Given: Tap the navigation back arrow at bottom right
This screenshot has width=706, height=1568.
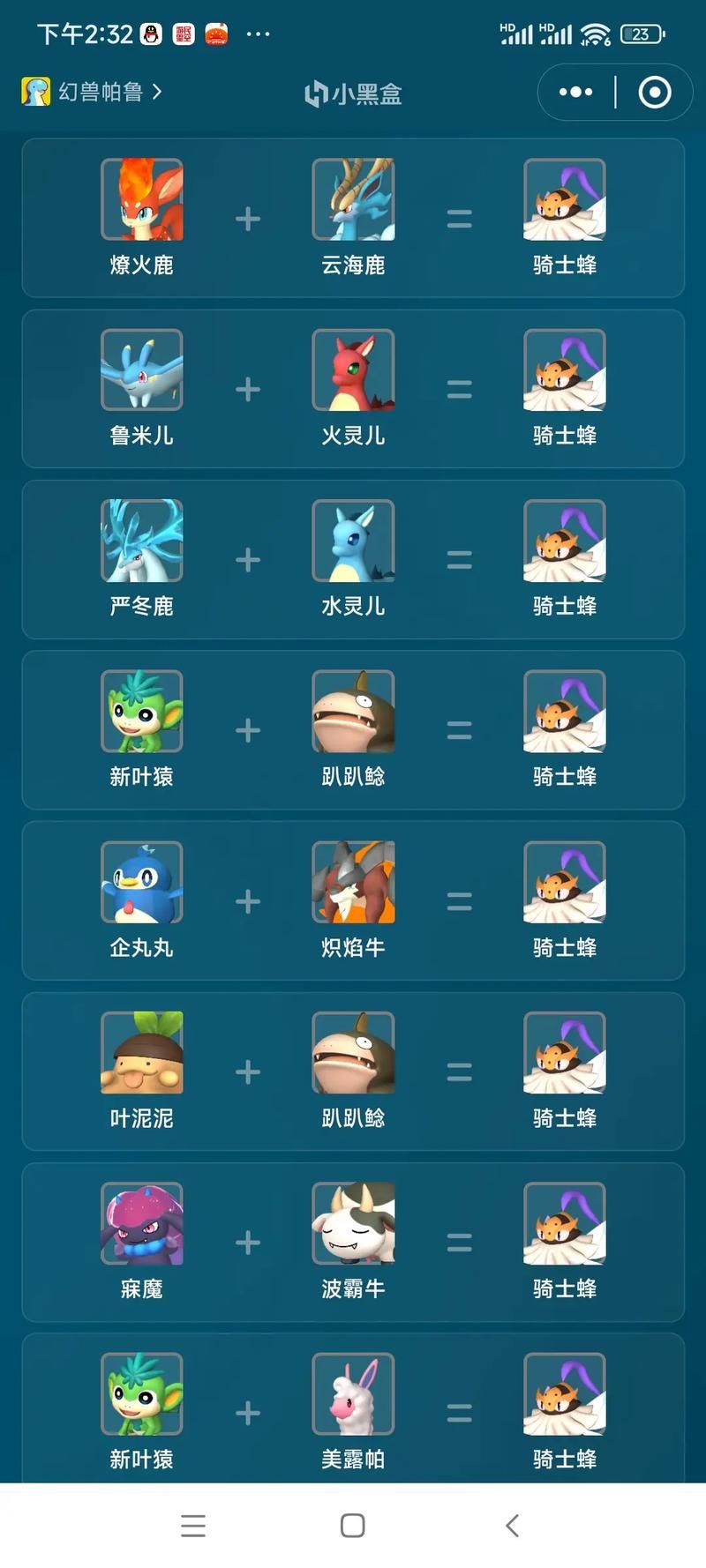Looking at the screenshot, I should pos(513,1525).
